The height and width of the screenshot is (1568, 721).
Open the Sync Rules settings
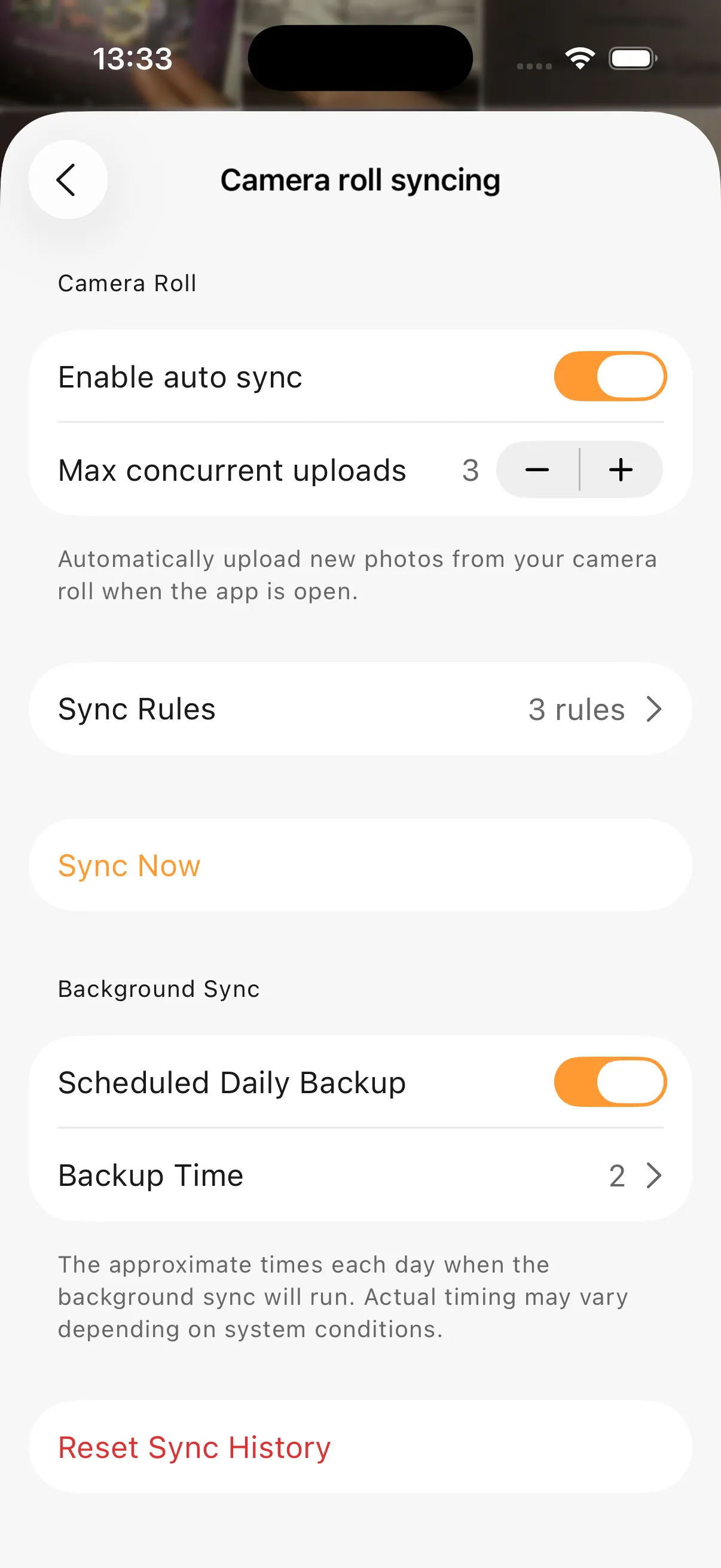pos(360,708)
